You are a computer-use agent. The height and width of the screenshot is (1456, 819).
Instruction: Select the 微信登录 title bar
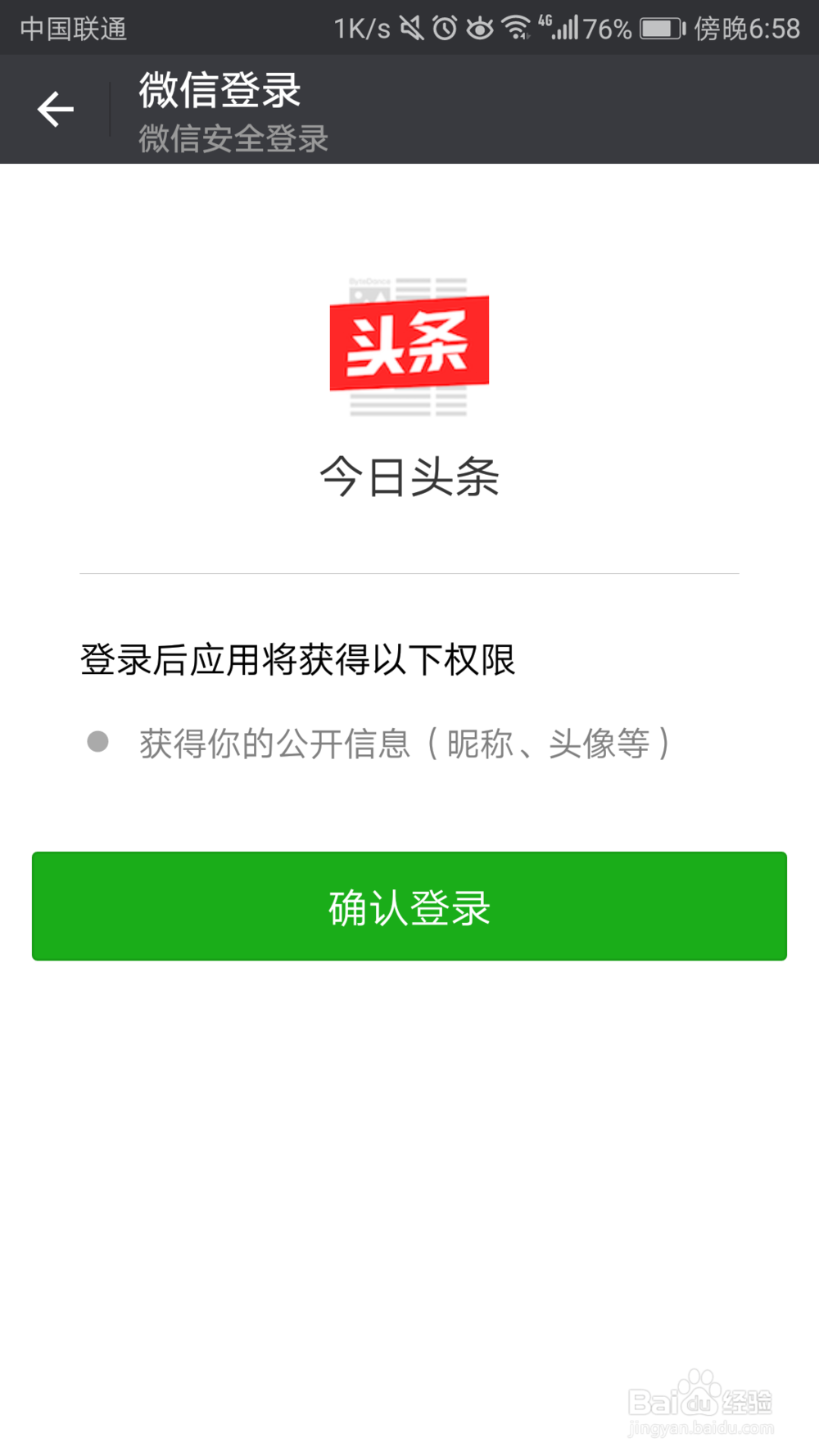click(218, 93)
